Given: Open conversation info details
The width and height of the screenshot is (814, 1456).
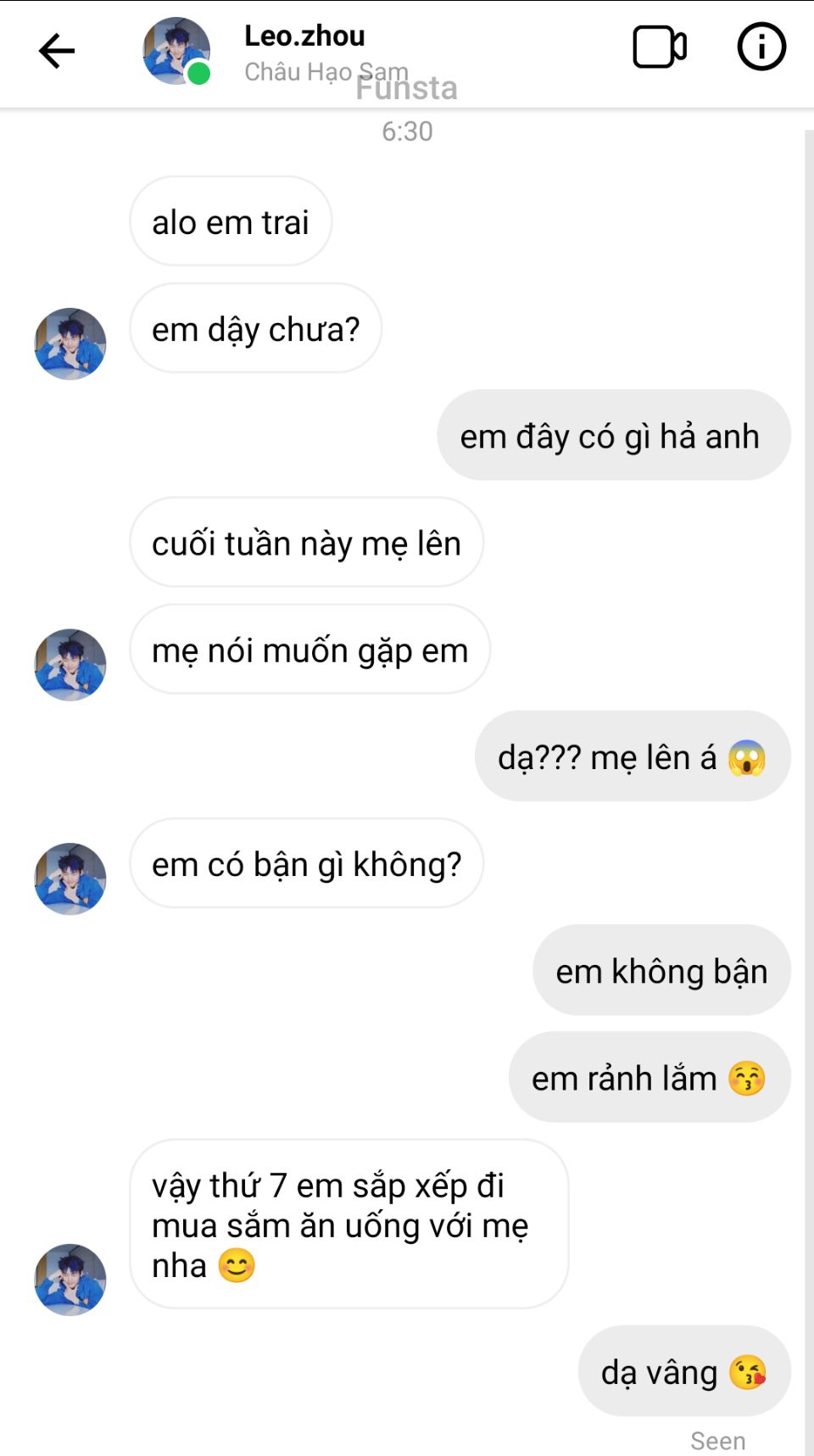Looking at the screenshot, I should point(761,47).
